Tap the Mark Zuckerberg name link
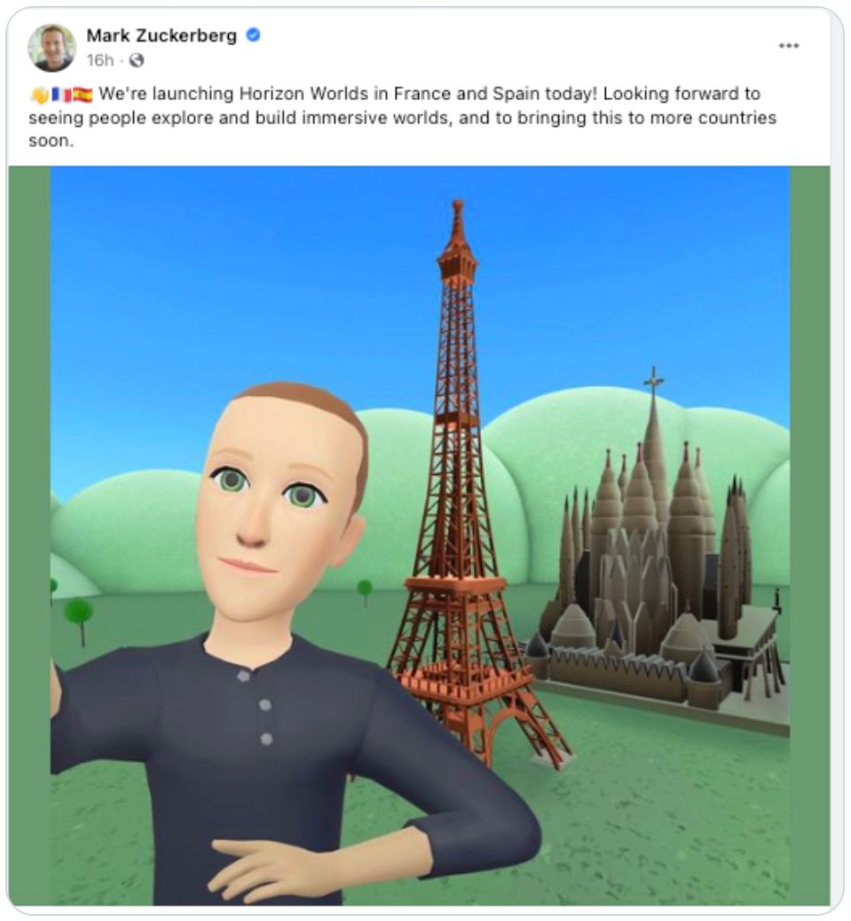Screen dimensions: 851x921 click(x=162, y=35)
